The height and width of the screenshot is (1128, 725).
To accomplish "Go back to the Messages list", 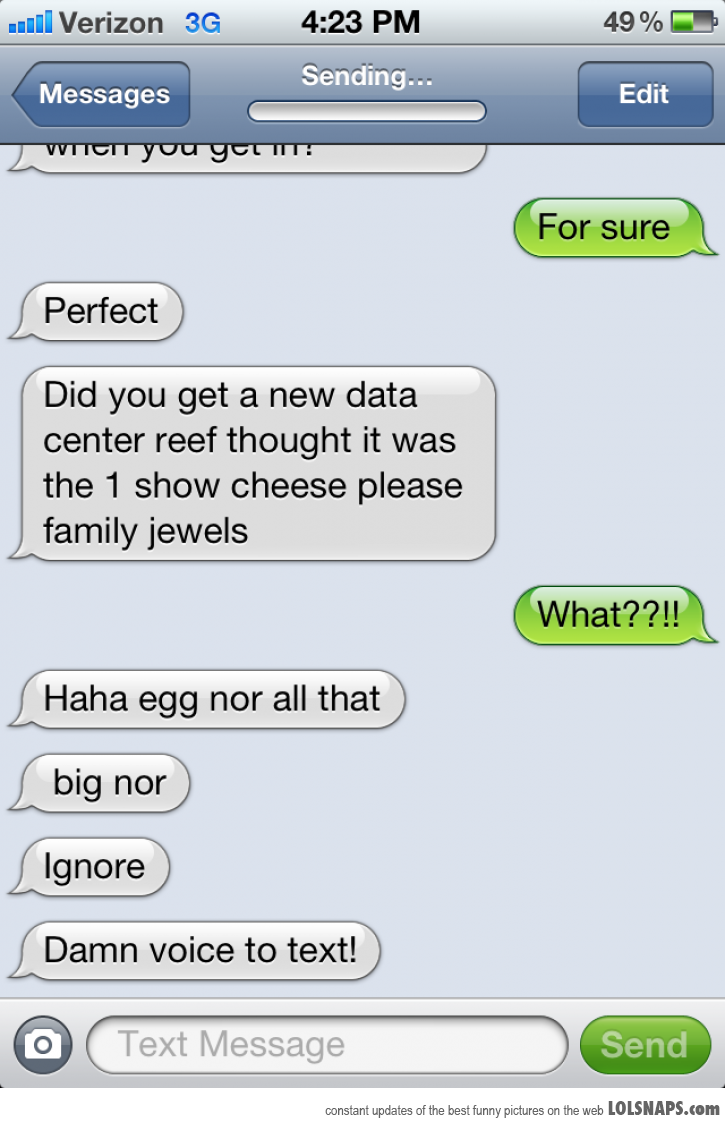I will pos(101,94).
